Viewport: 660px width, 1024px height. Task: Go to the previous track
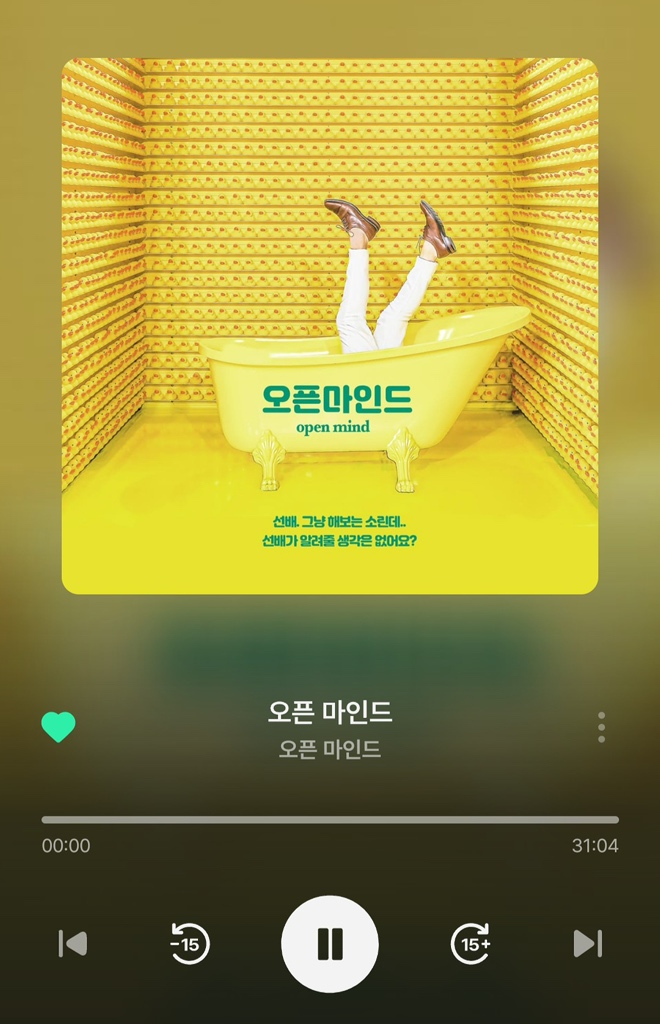[73, 943]
